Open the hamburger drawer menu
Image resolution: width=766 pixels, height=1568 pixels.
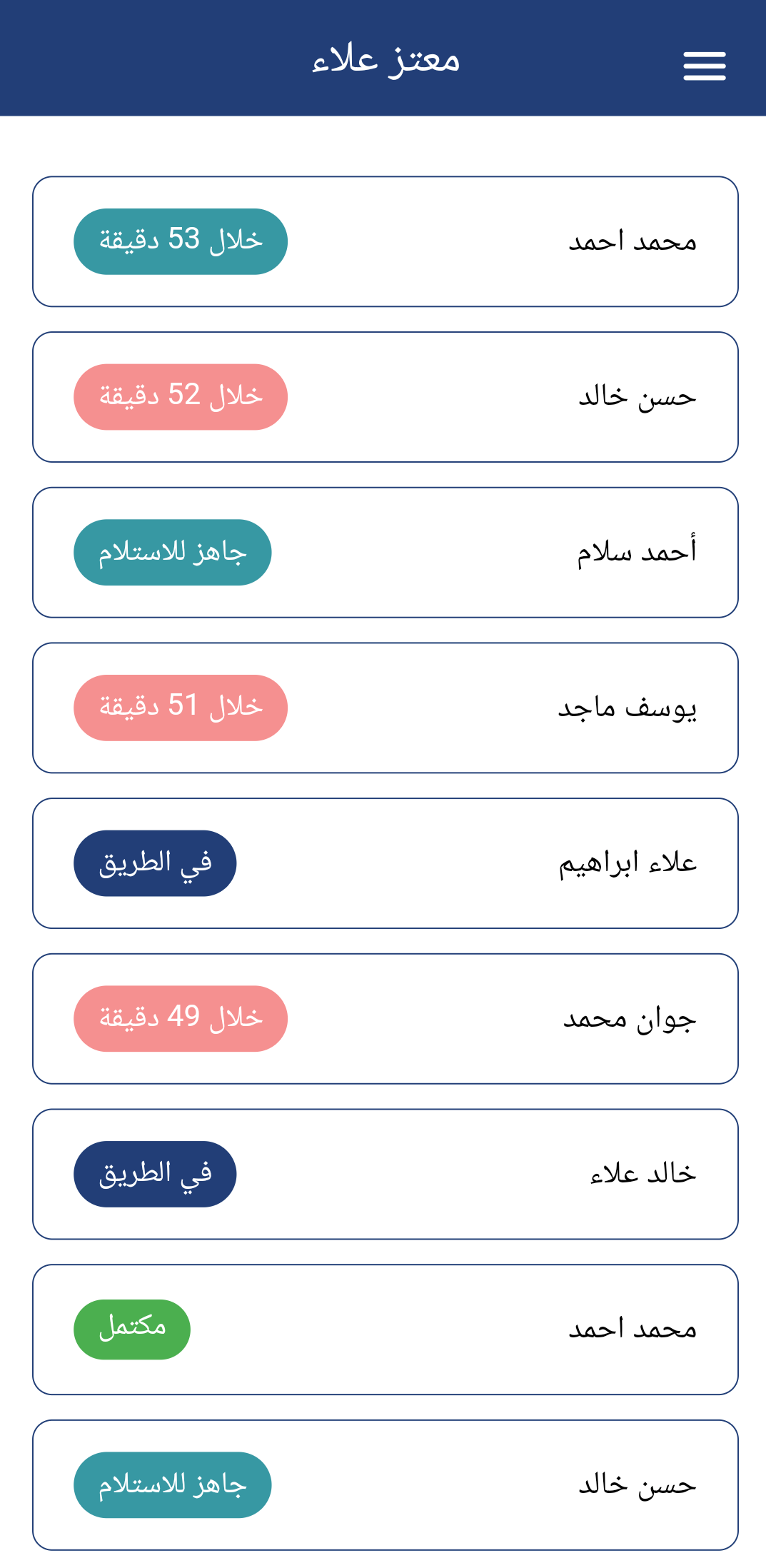tap(704, 66)
